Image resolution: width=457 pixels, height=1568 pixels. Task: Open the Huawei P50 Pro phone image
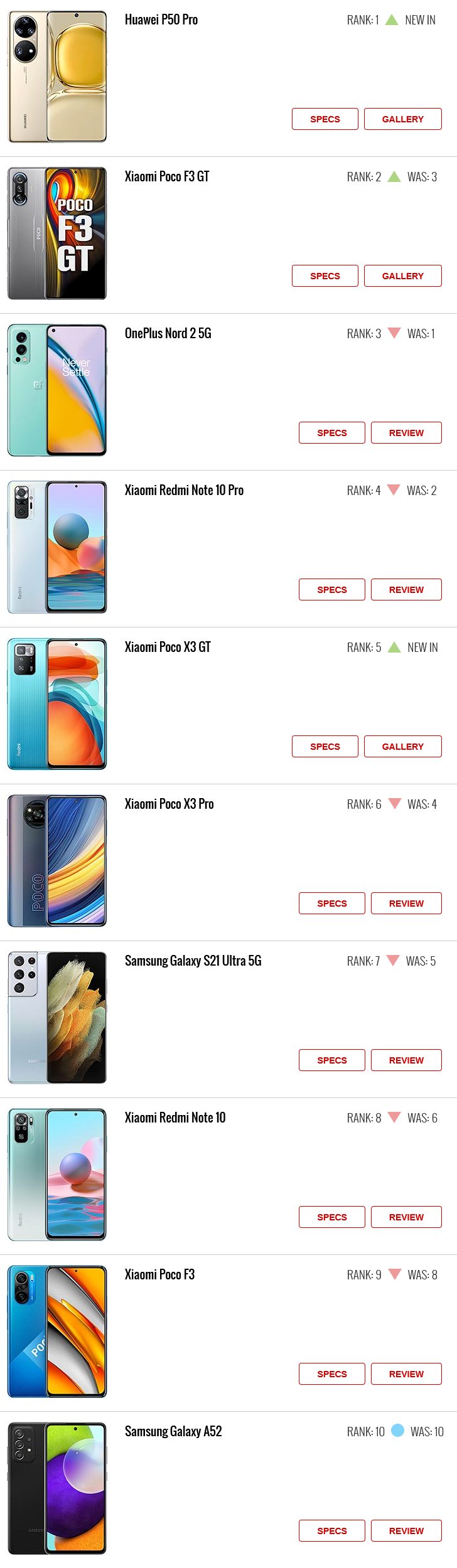tap(57, 77)
